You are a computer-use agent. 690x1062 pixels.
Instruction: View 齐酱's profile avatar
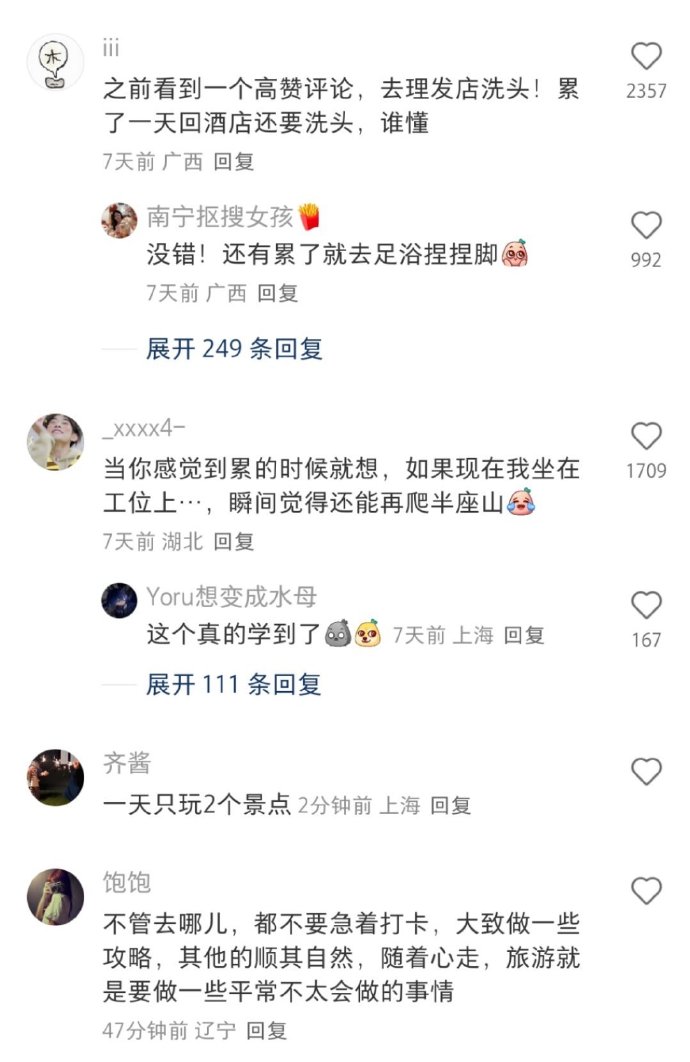coord(55,777)
